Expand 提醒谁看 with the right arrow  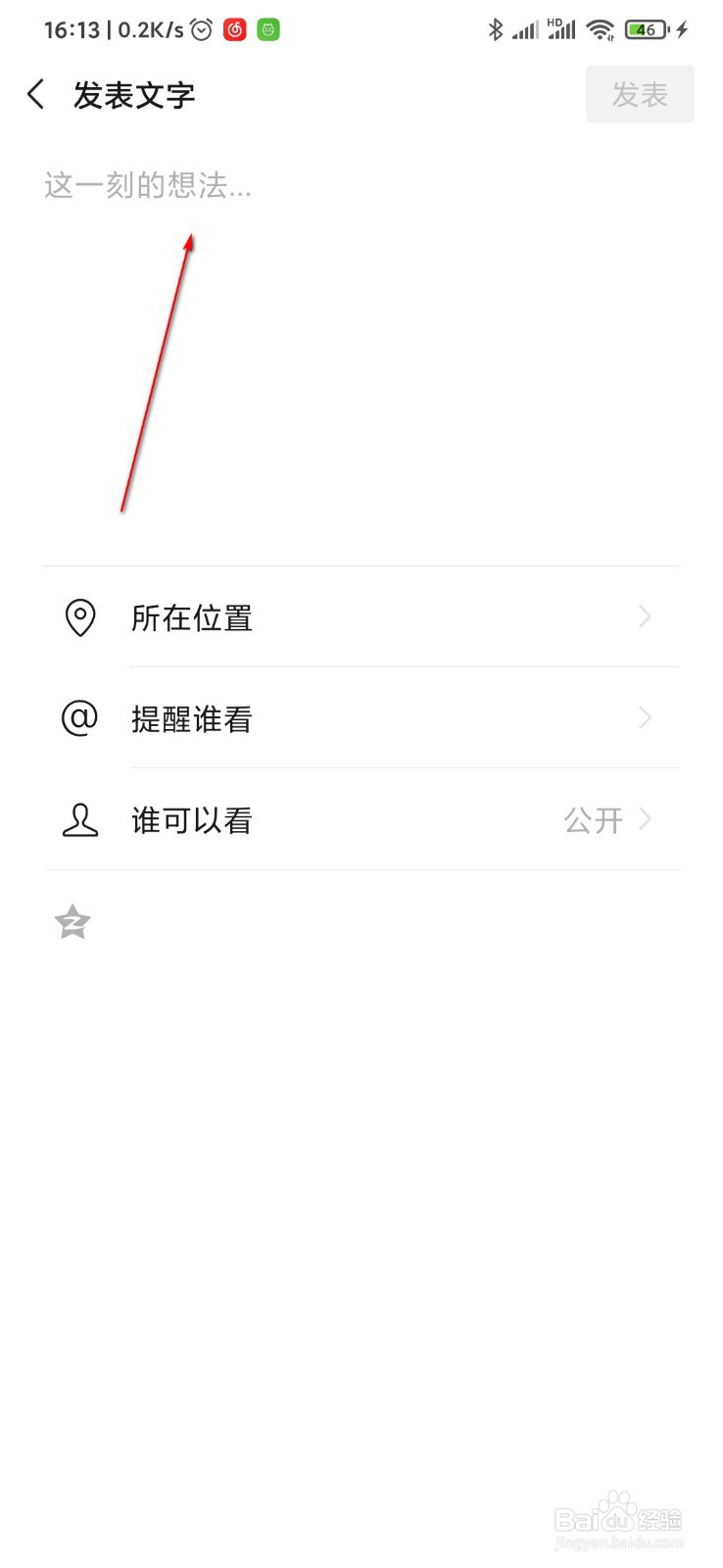pyautogui.click(x=644, y=718)
